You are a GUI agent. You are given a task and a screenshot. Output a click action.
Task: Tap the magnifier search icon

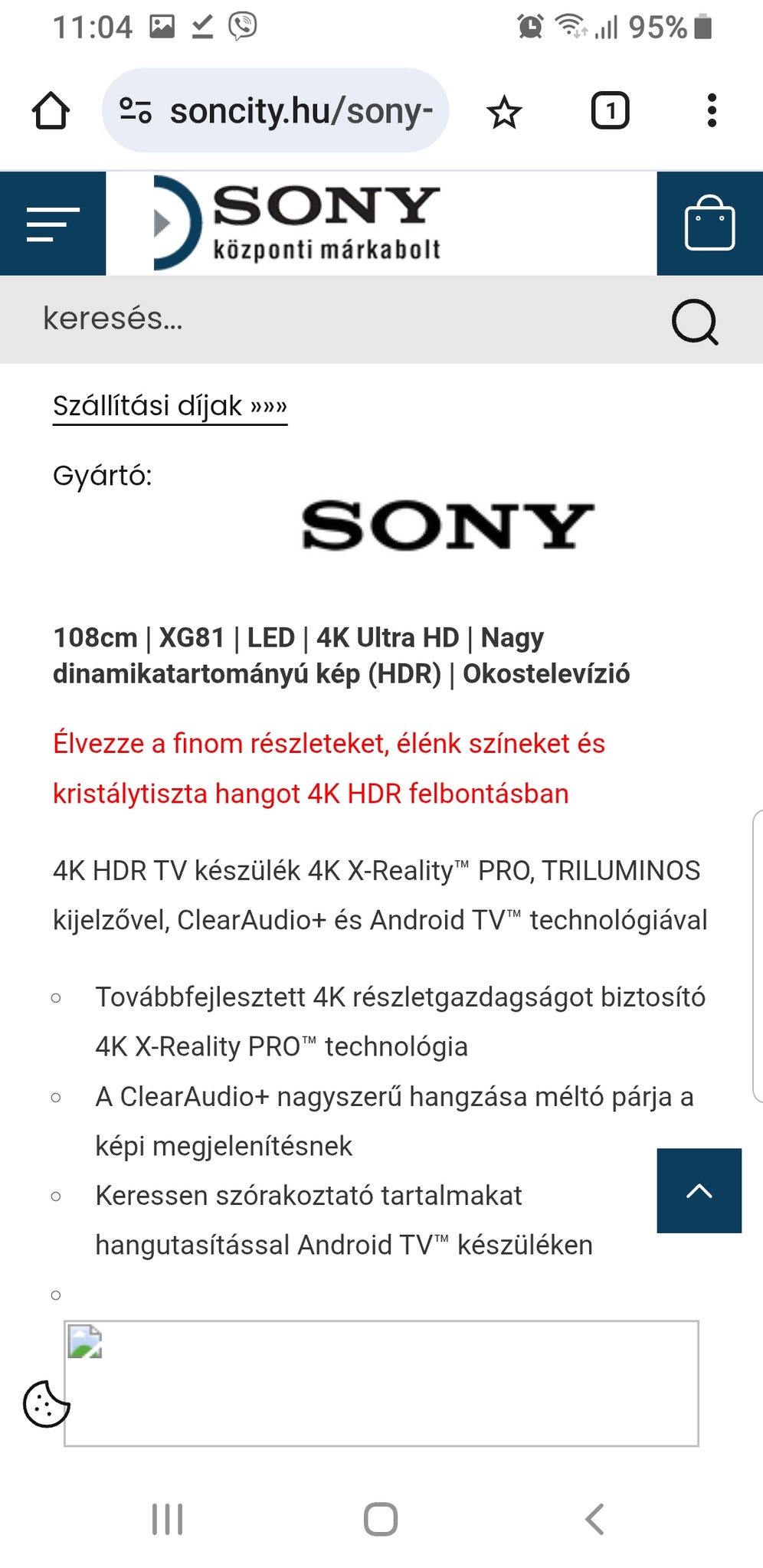[x=694, y=322]
